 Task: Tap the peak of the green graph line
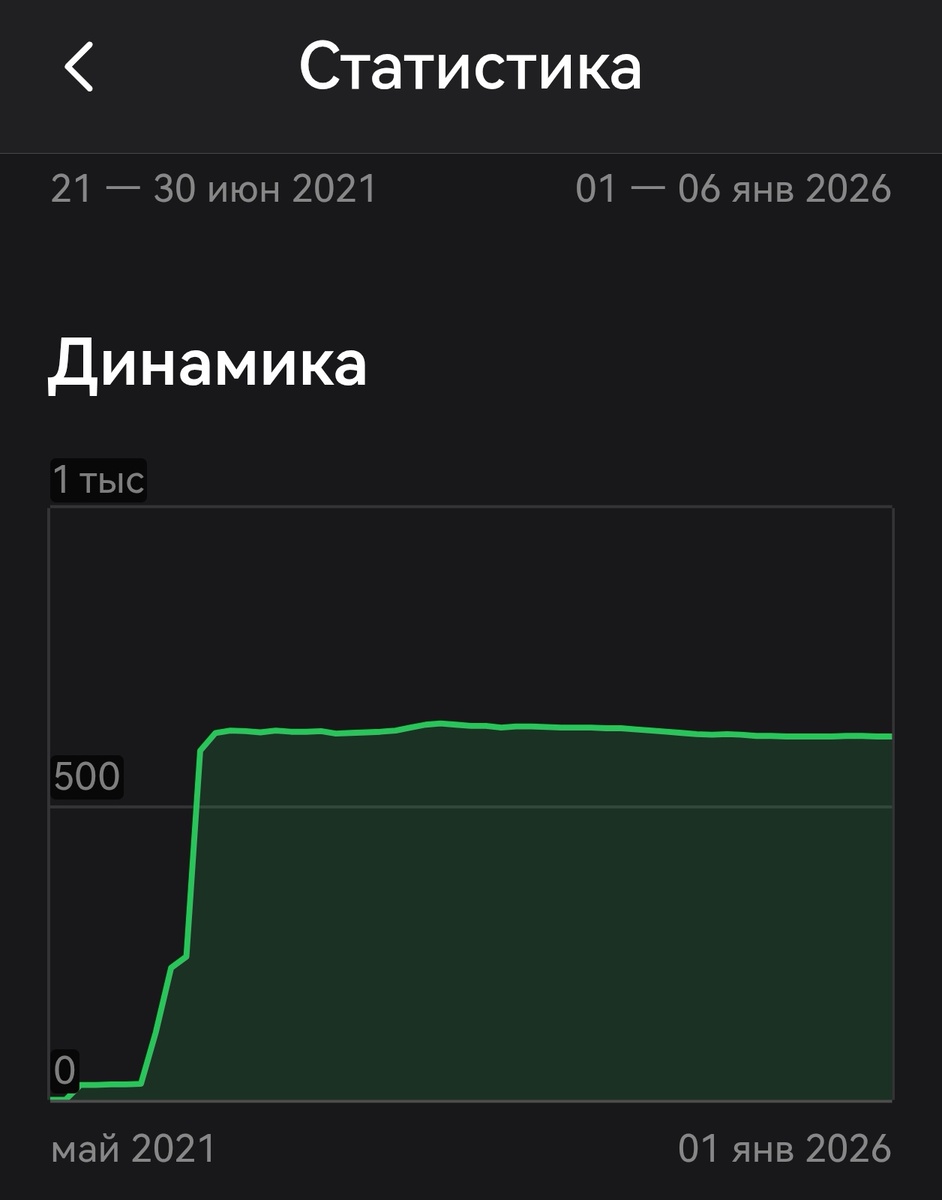pos(440,720)
